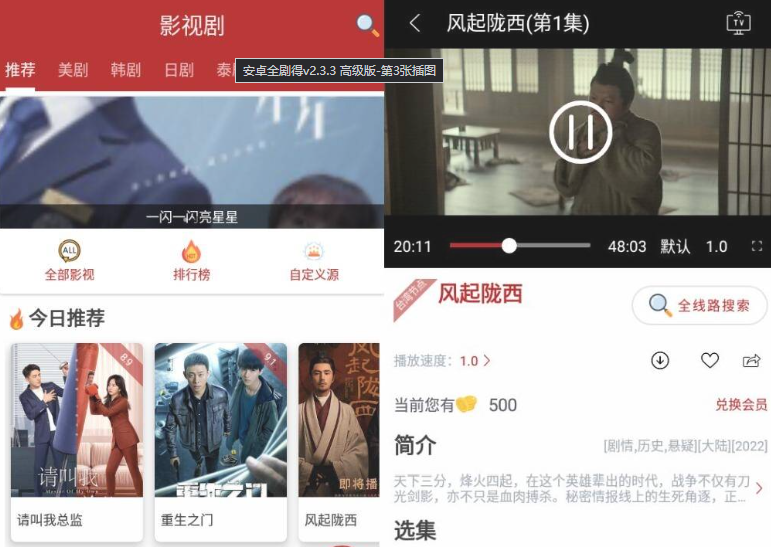Image resolution: width=771 pixels, height=547 pixels.
Task: Pause the playing video
Action: coord(580,131)
